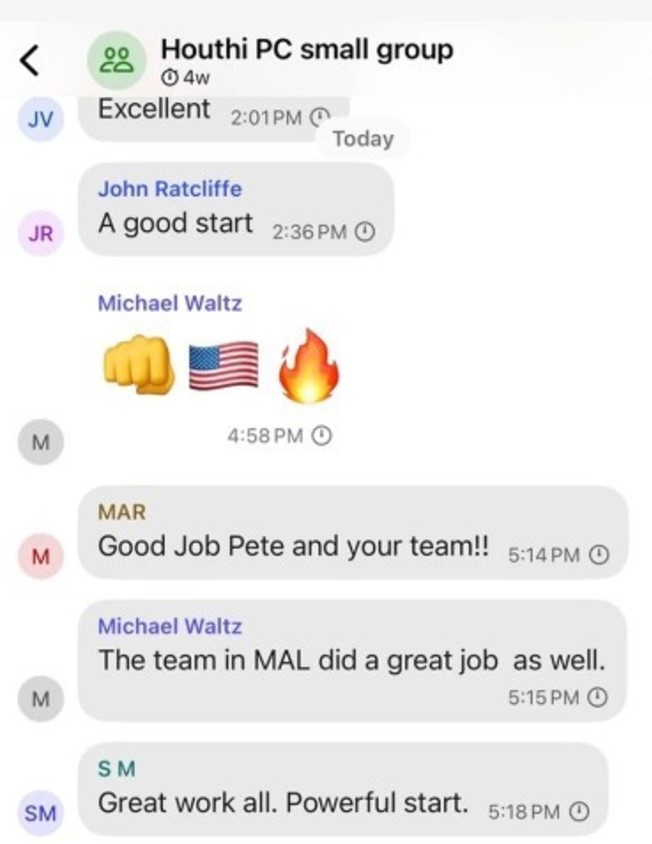Tap the avatar beside MAR's Good Job message

click(40, 555)
